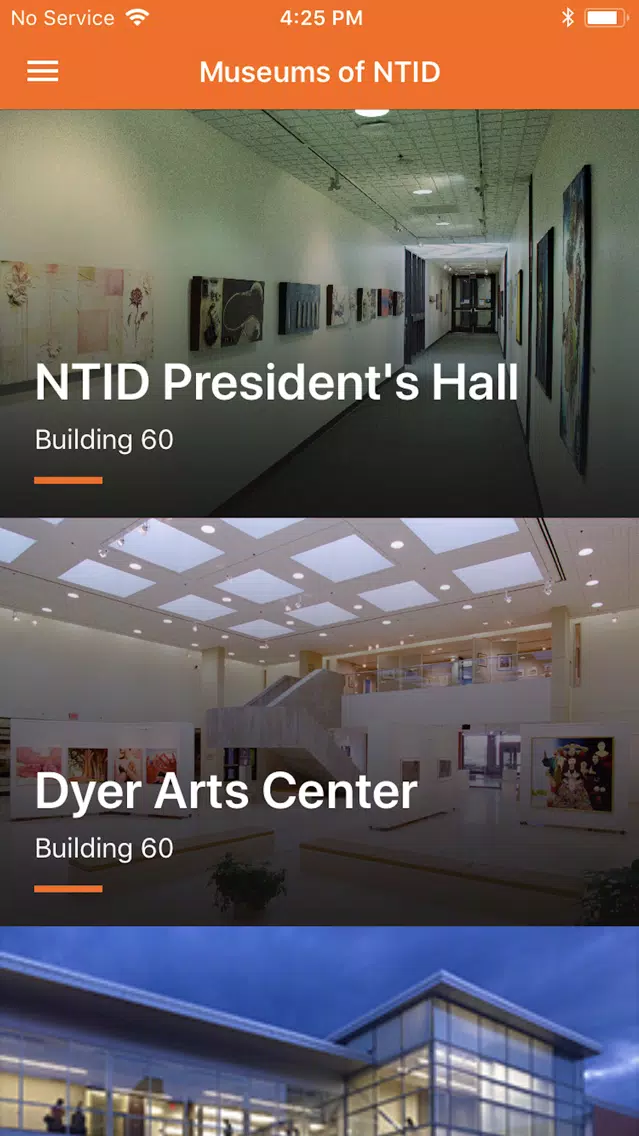Open the hamburger drawer menu
The image size is (639, 1136).
[x=43, y=72]
